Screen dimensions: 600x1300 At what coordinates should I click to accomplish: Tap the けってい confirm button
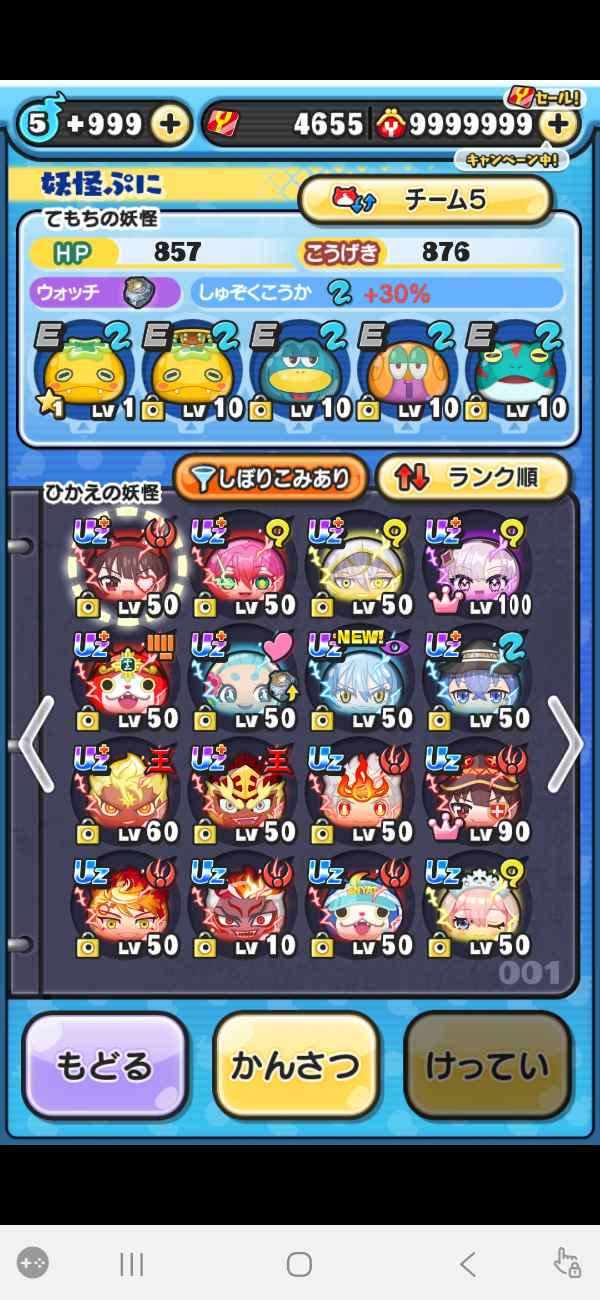pos(487,1066)
